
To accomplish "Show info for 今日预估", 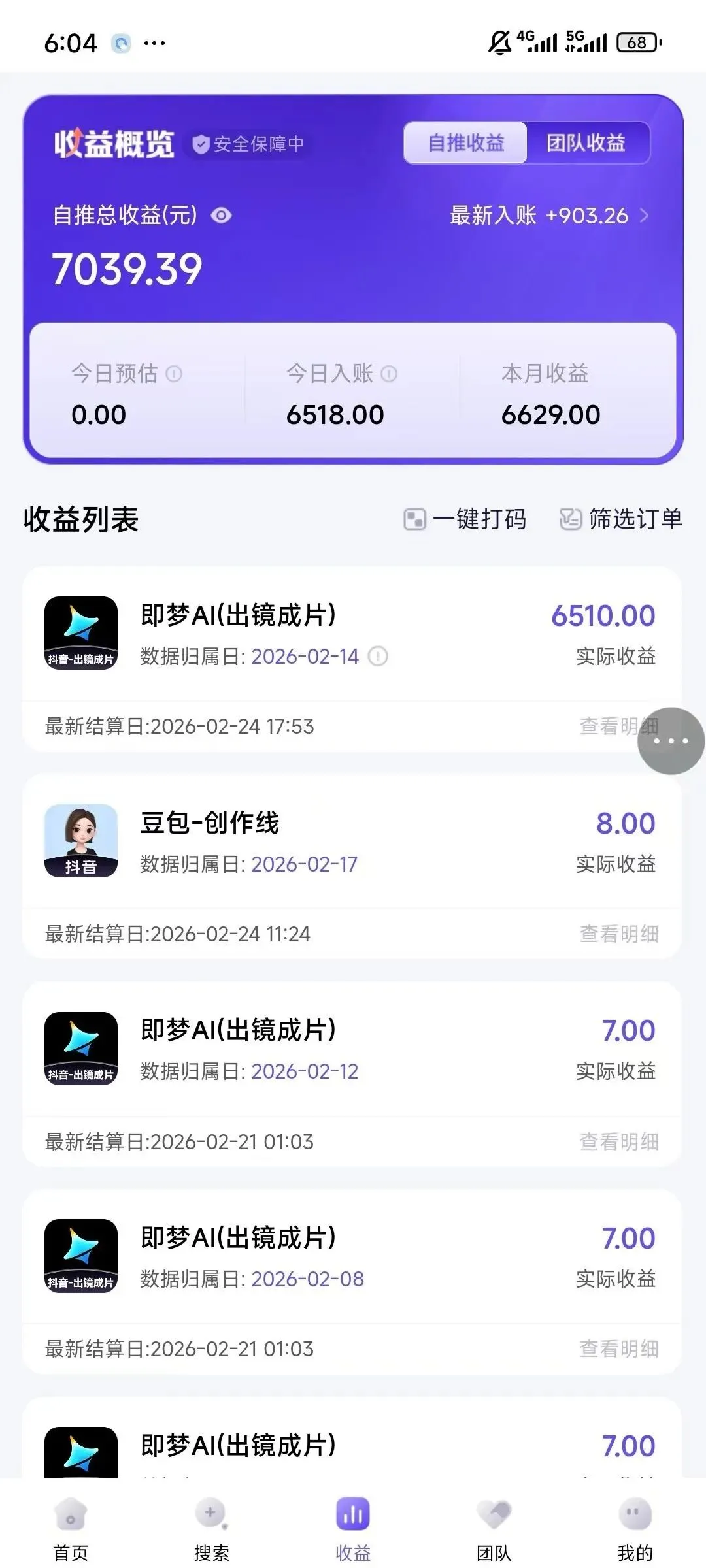I will (x=174, y=374).
